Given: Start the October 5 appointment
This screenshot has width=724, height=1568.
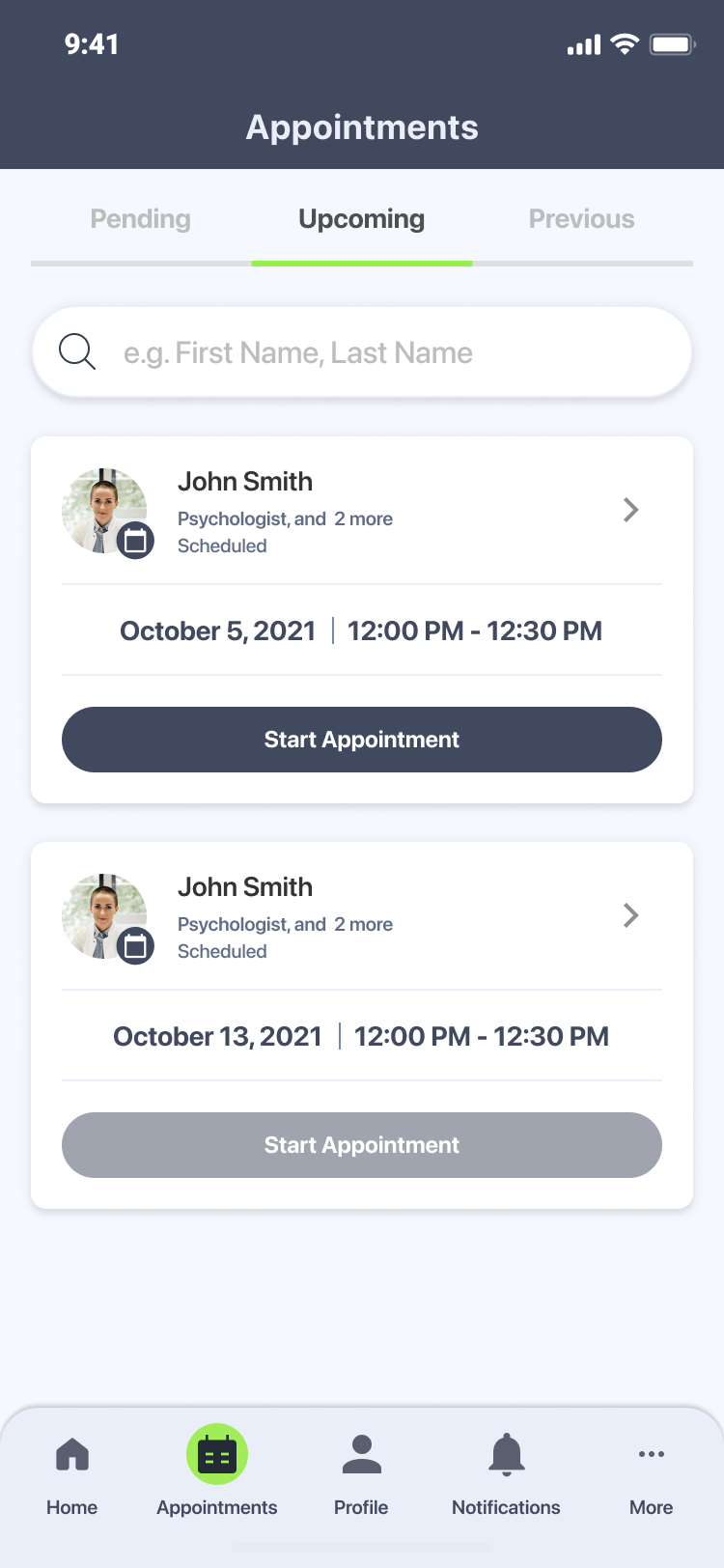Looking at the screenshot, I should tap(362, 740).
